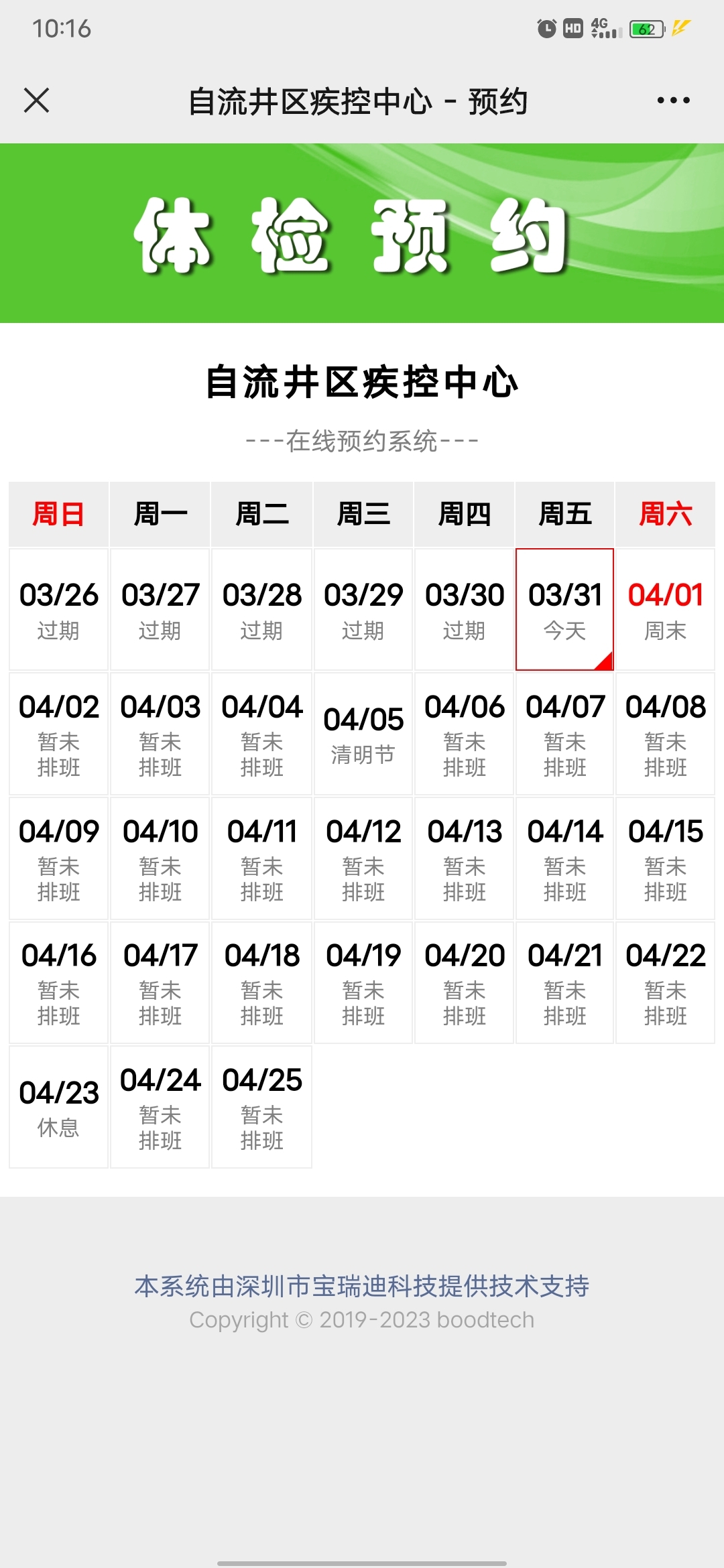The image size is (724, 1568).
Task: Select today's date 03/31
Action: 564,609
